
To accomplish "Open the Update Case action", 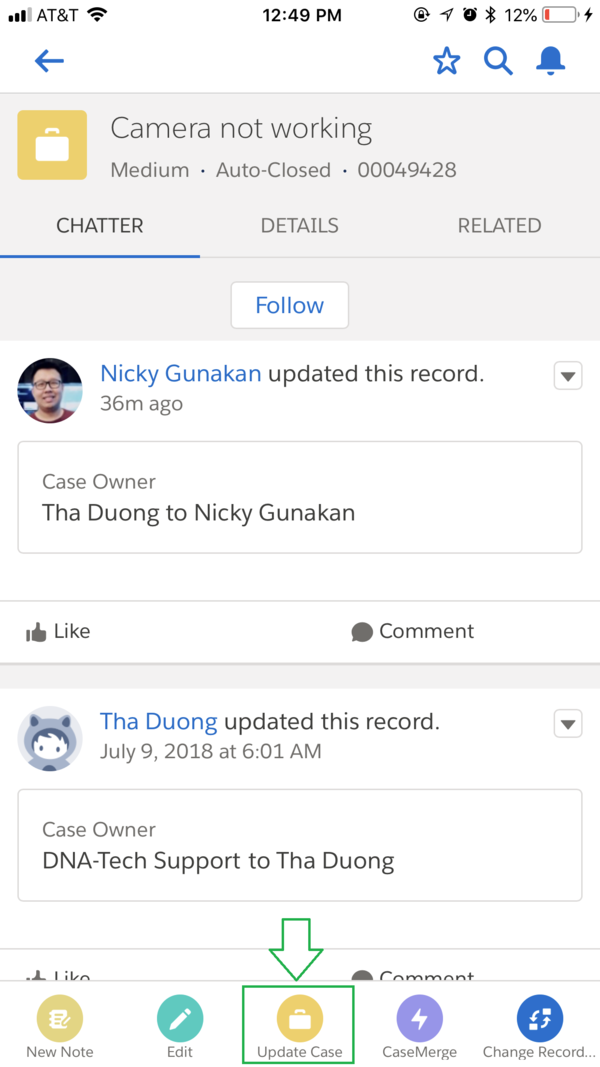I will click(299, 1028).
